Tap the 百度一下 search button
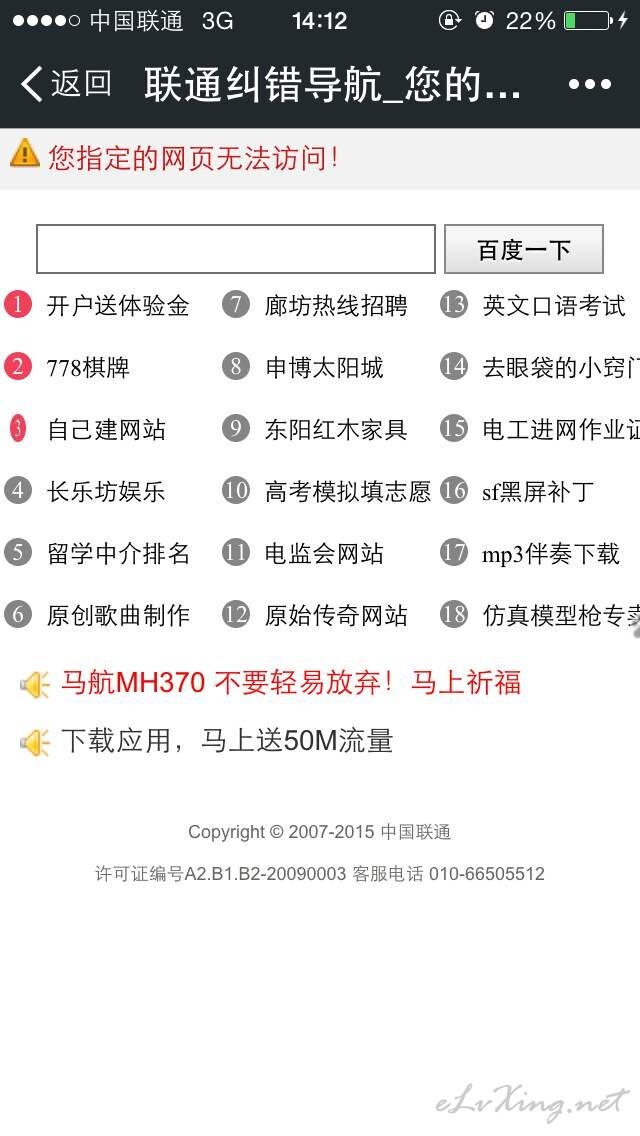 [x=523, y=249]
